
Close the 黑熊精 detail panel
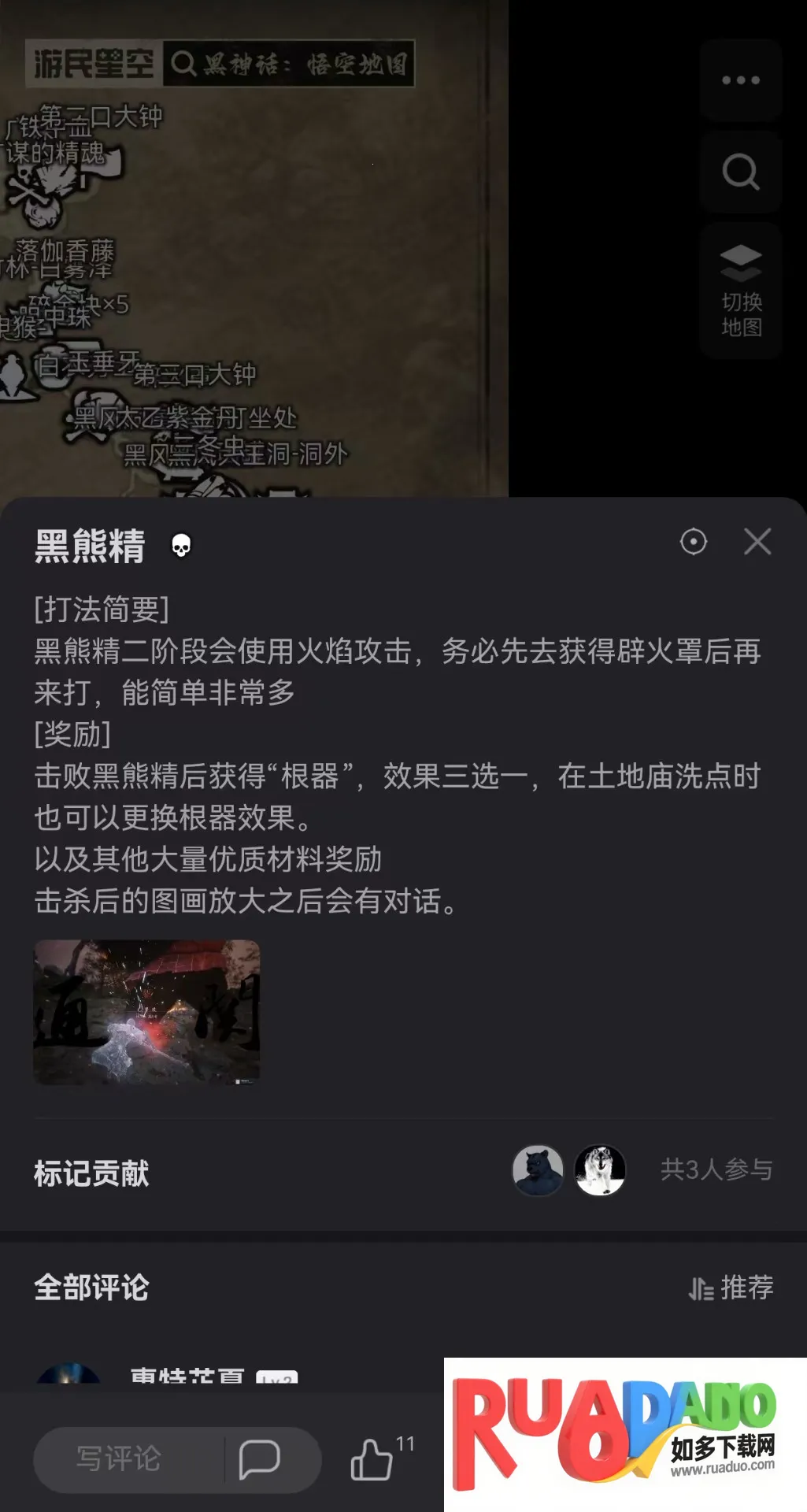(x=757, y=542)
